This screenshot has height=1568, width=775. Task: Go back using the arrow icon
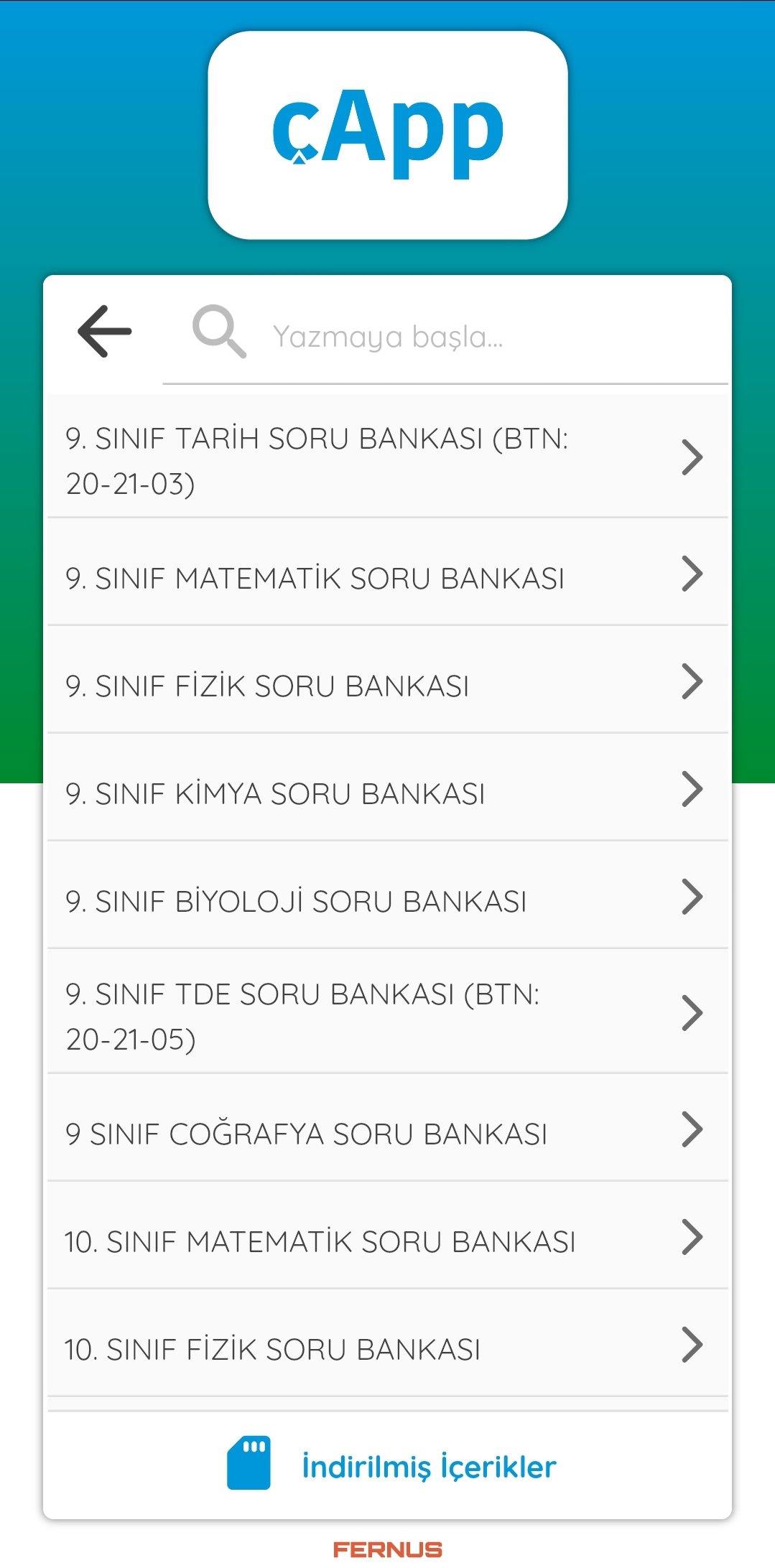click(x=105, y=332)
